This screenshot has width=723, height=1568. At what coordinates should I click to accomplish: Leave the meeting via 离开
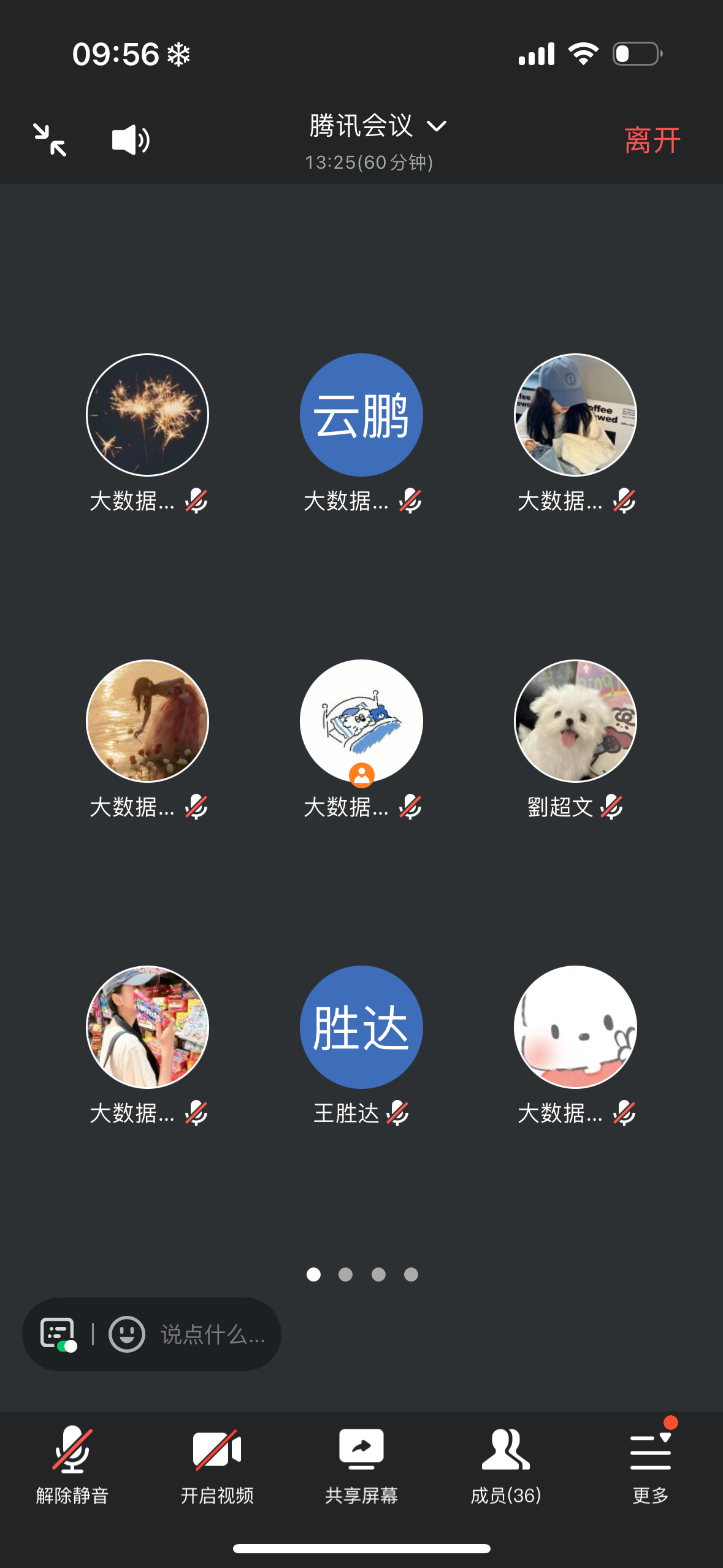(x=652, y=140)
